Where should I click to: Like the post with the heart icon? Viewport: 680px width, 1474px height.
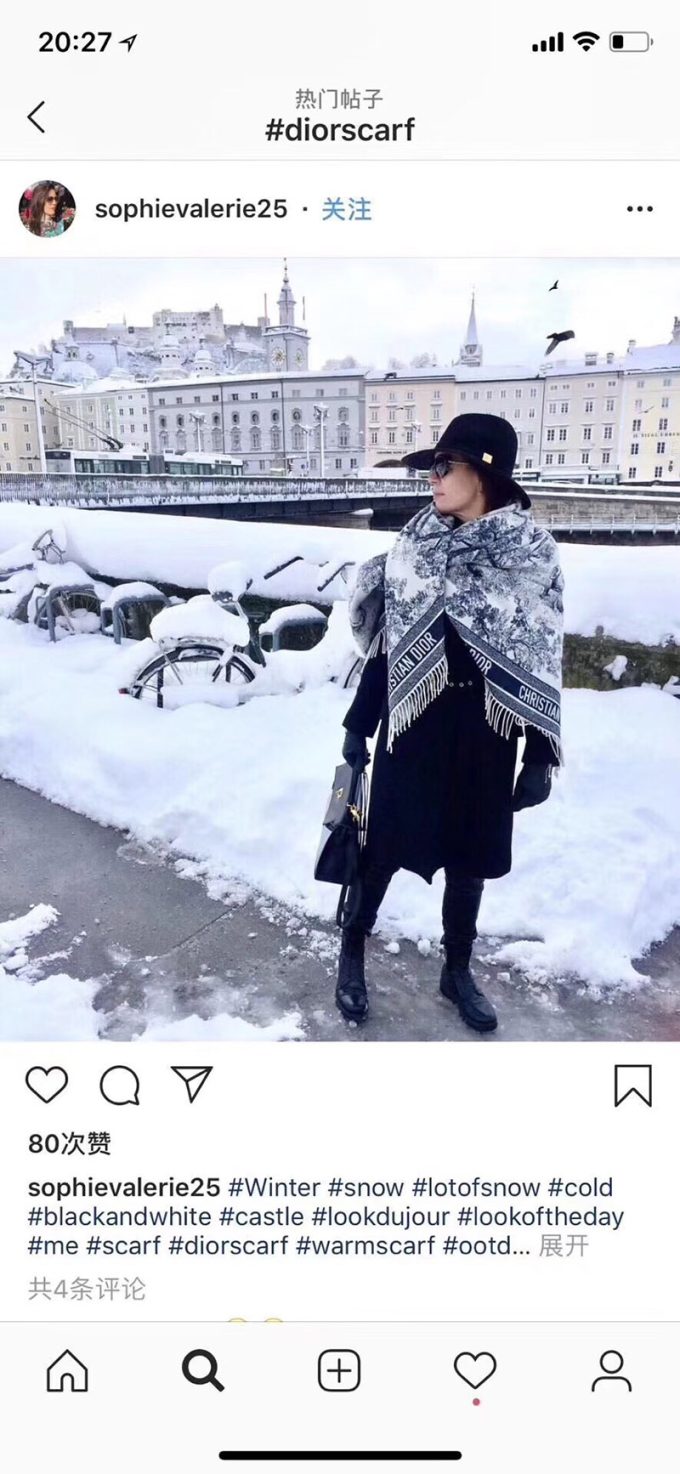[46, 1085]
